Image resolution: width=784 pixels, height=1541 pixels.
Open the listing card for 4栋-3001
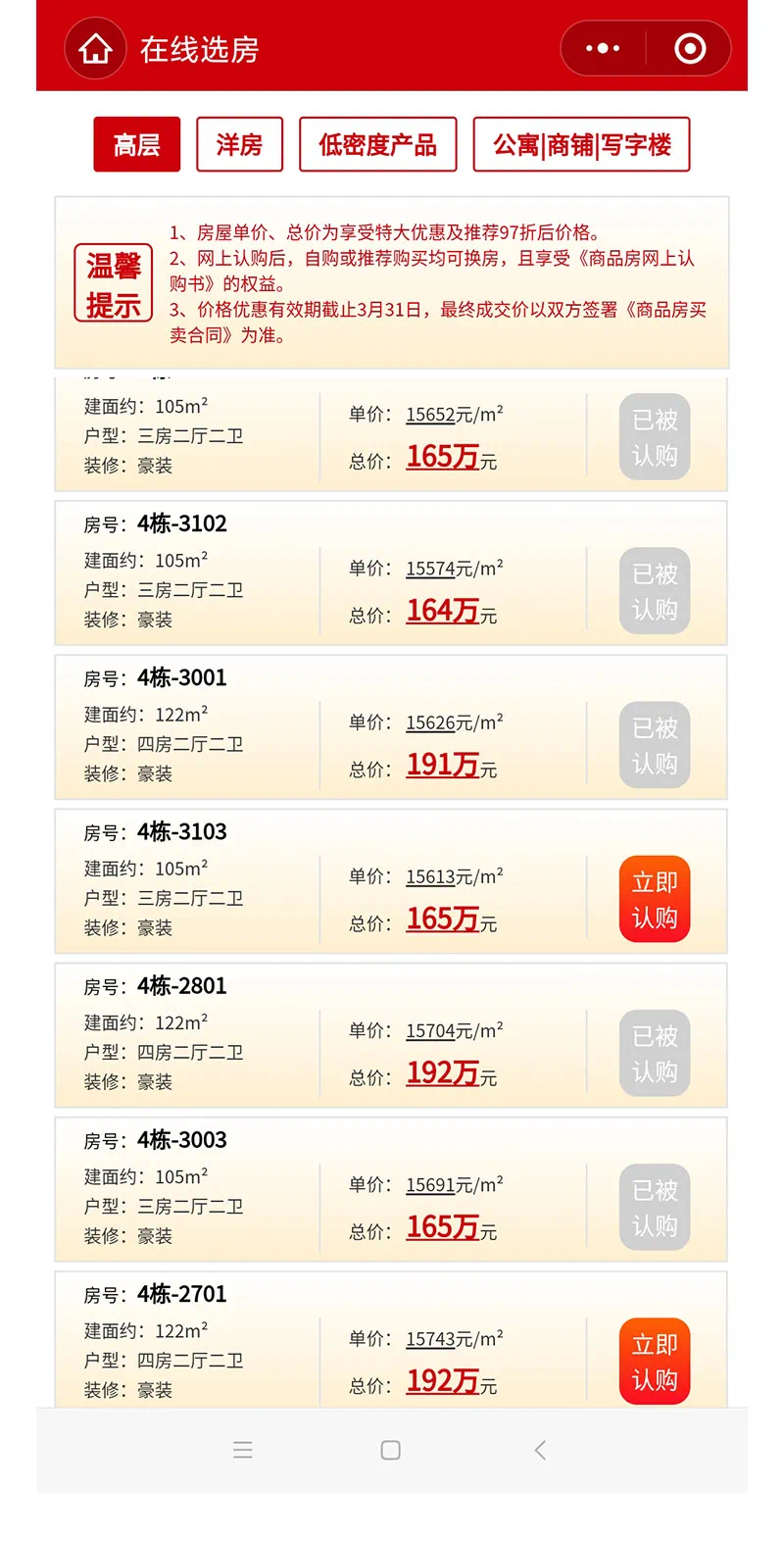[x=391, y=727]
